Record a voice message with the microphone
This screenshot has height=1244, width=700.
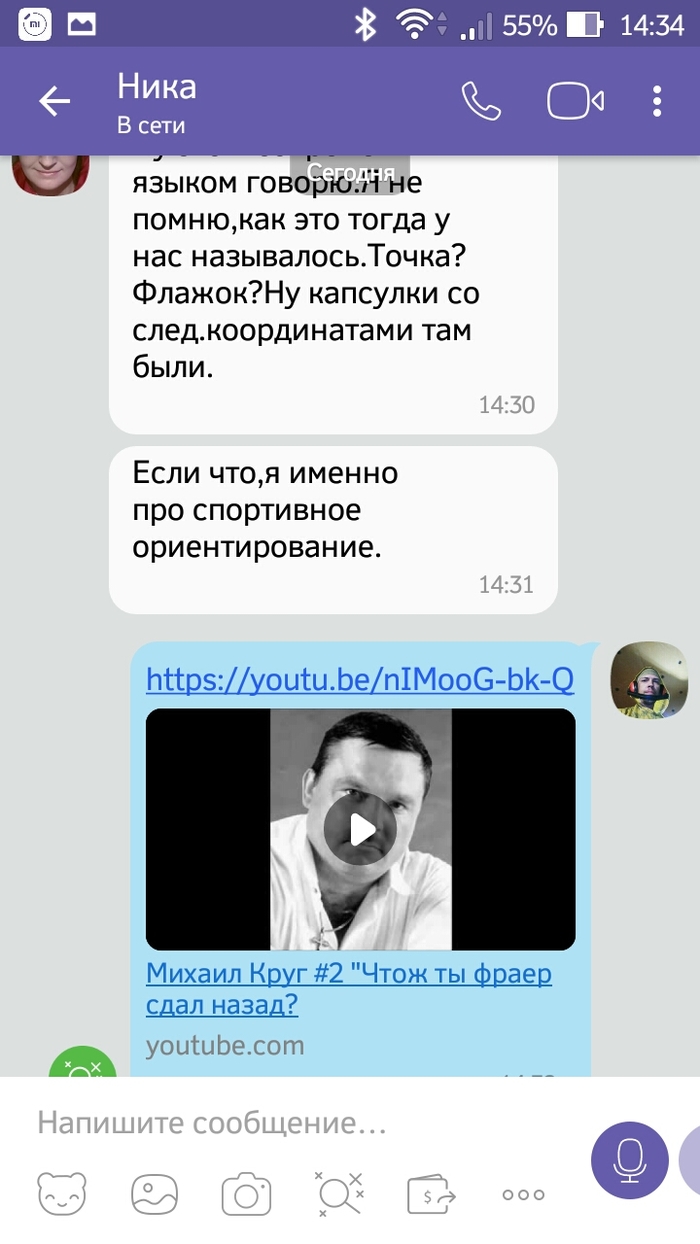[x=629, y=1159]
